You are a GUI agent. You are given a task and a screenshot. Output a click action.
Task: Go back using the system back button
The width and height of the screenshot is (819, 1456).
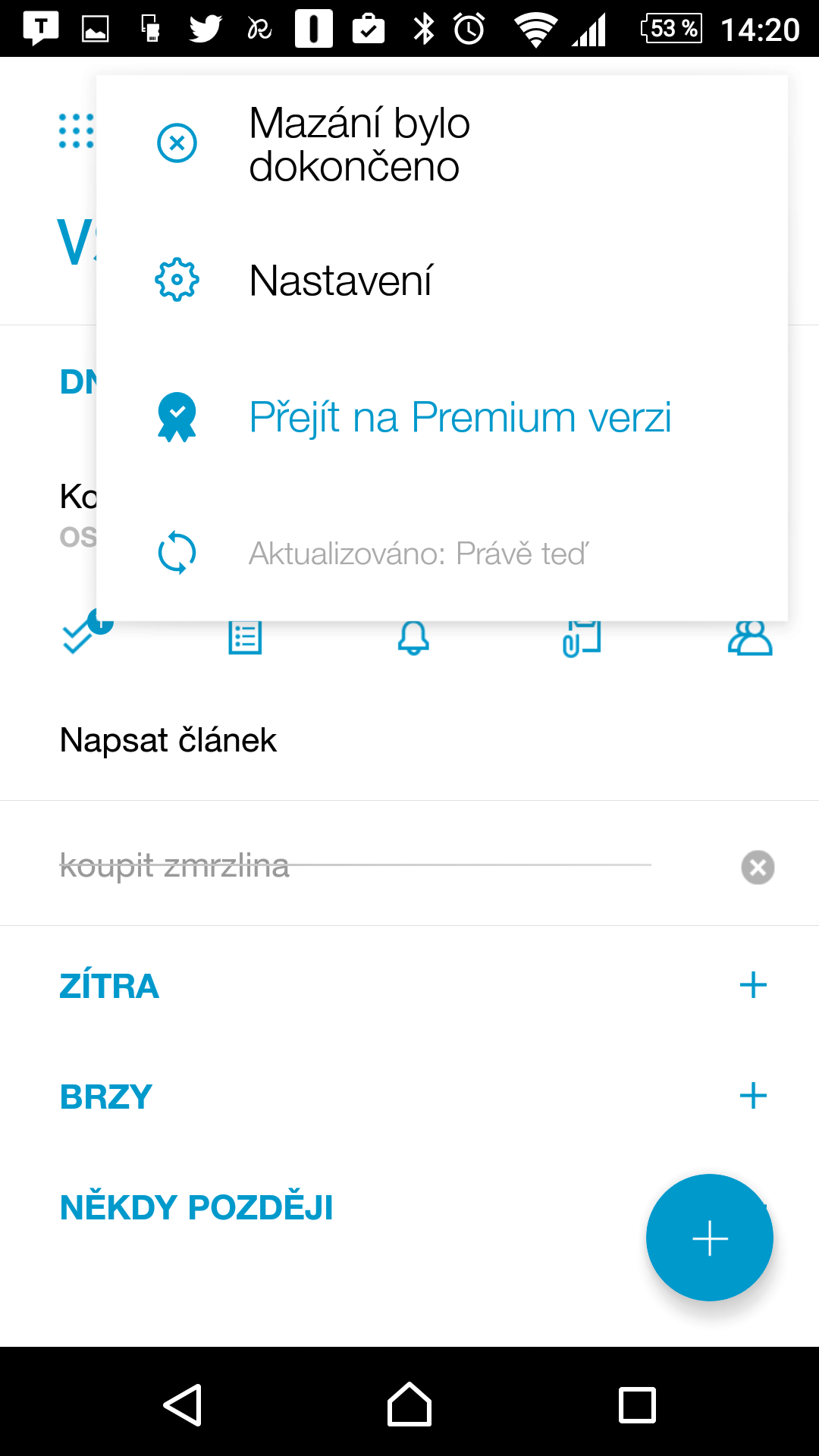[183, 1404]
